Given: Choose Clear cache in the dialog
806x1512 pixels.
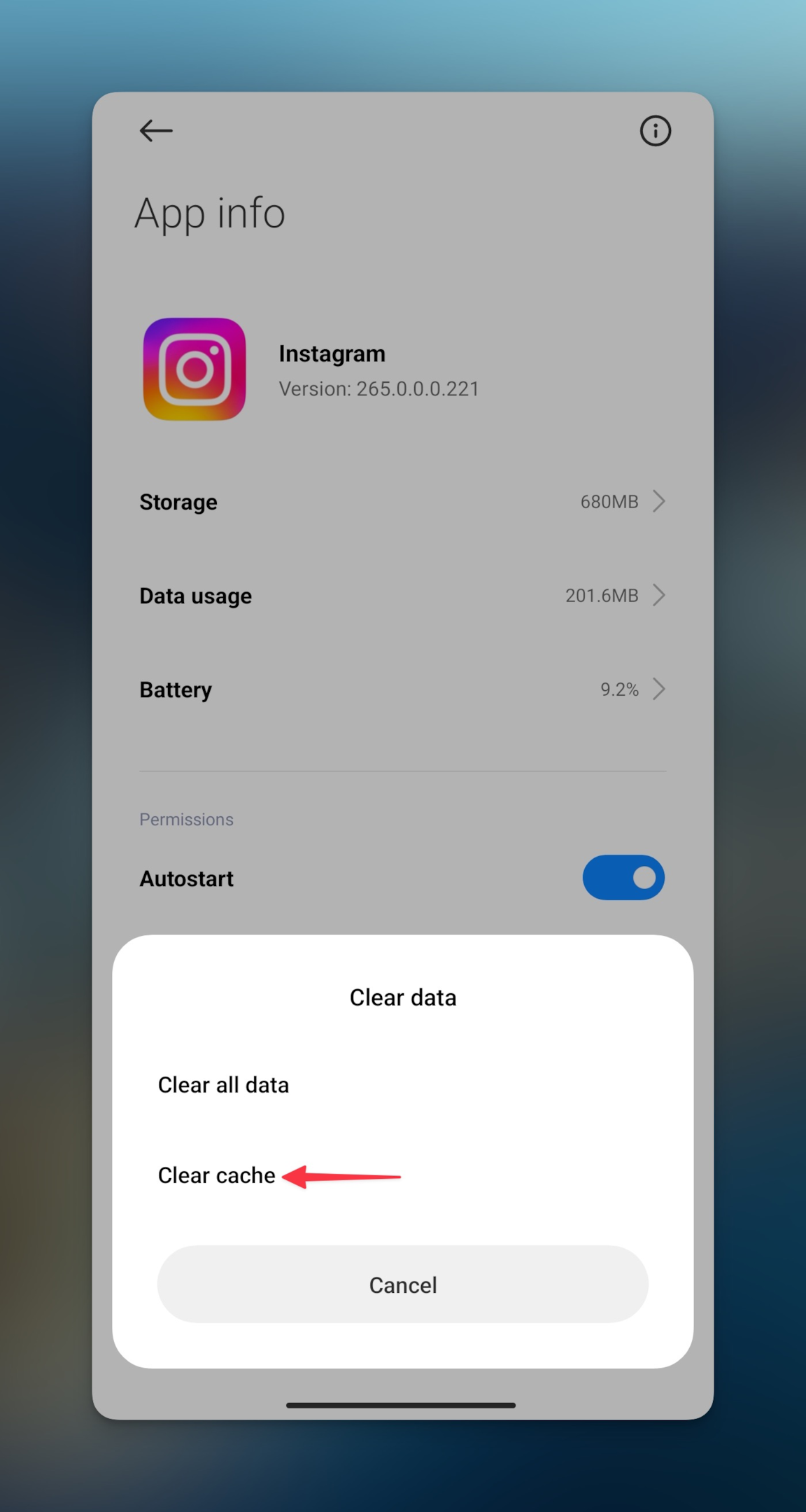Looking at the screenshot, I should tap(402, 1175).
